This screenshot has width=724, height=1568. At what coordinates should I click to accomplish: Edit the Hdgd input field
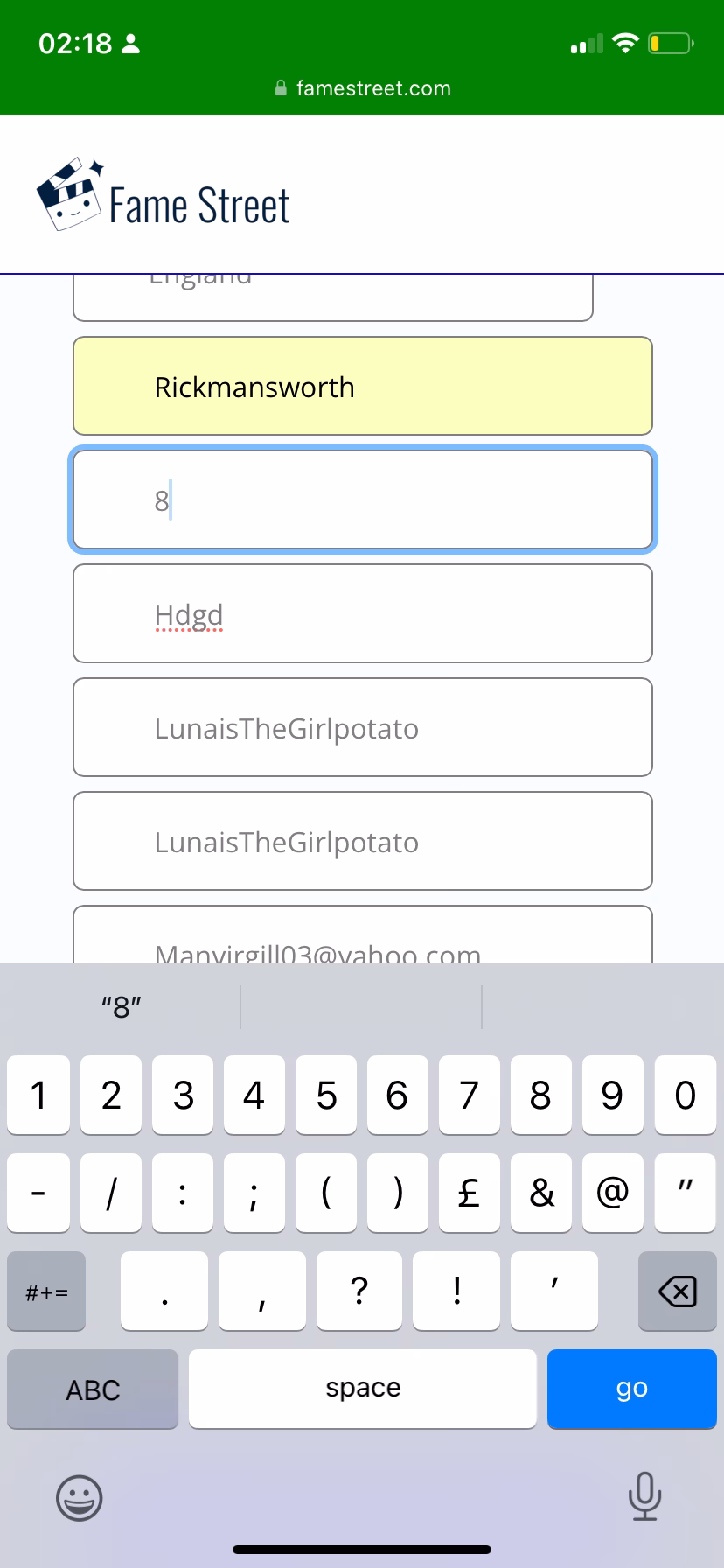pos(362,613)
